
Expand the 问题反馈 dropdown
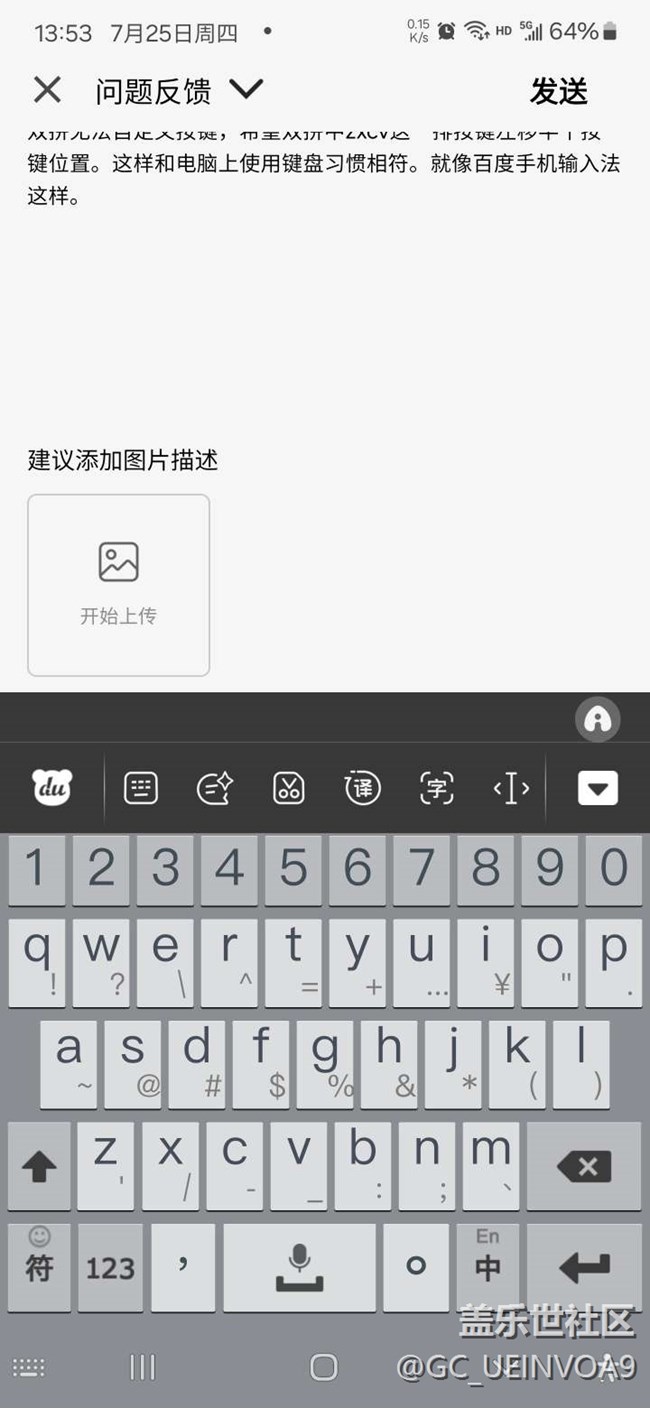coord(246,90)
